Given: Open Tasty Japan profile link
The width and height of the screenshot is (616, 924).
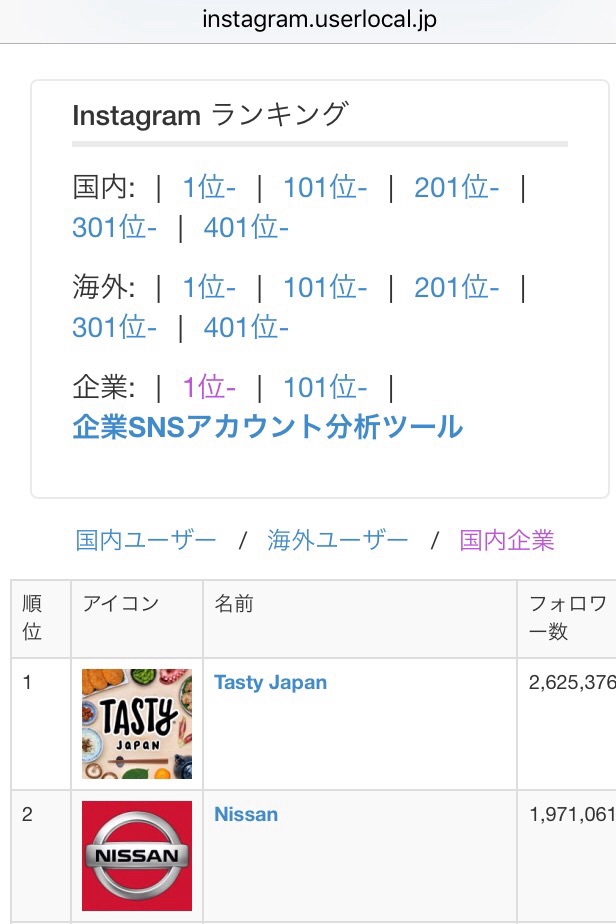Looking at the screenshot, I should 270,683.
